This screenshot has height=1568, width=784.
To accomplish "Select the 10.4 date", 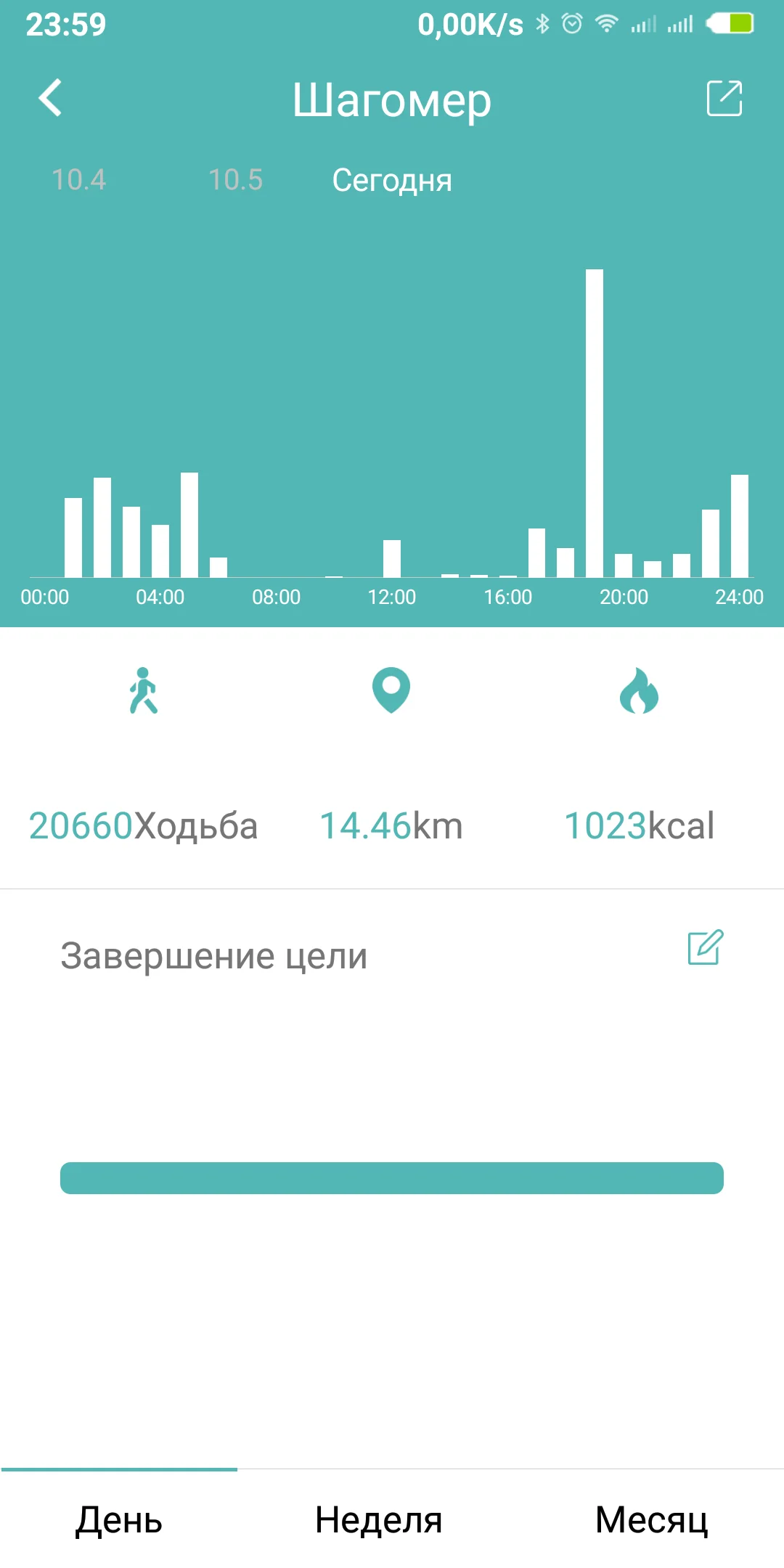I will tap(78, 180).
